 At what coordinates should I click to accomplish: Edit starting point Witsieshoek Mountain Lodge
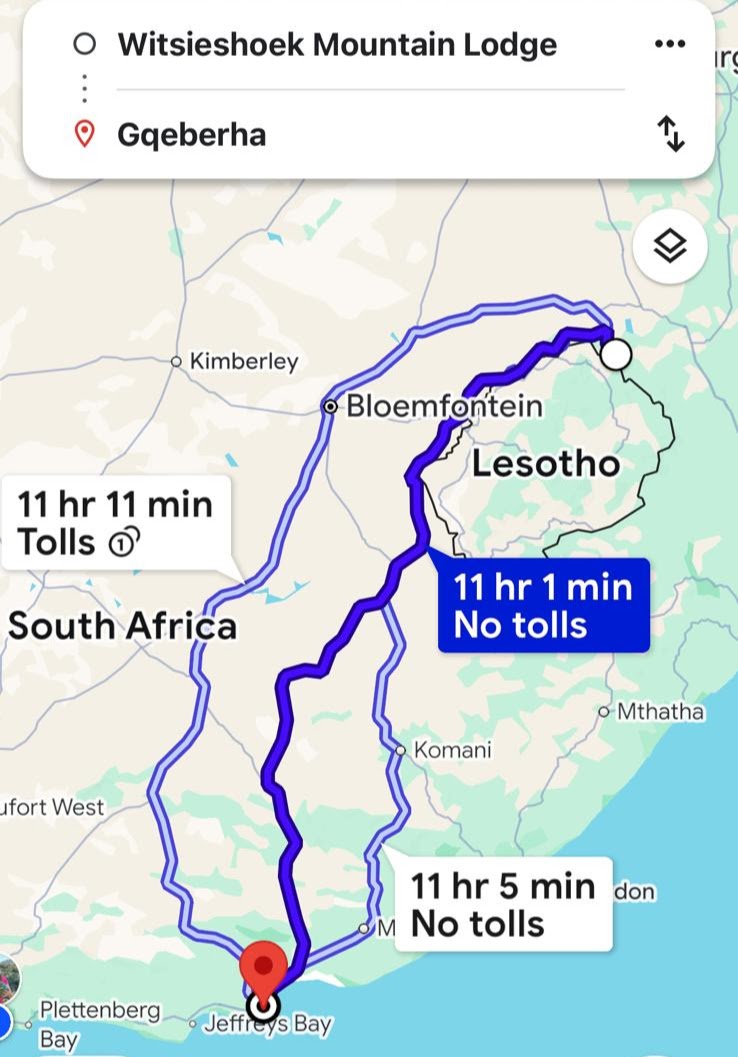[337, 44]
